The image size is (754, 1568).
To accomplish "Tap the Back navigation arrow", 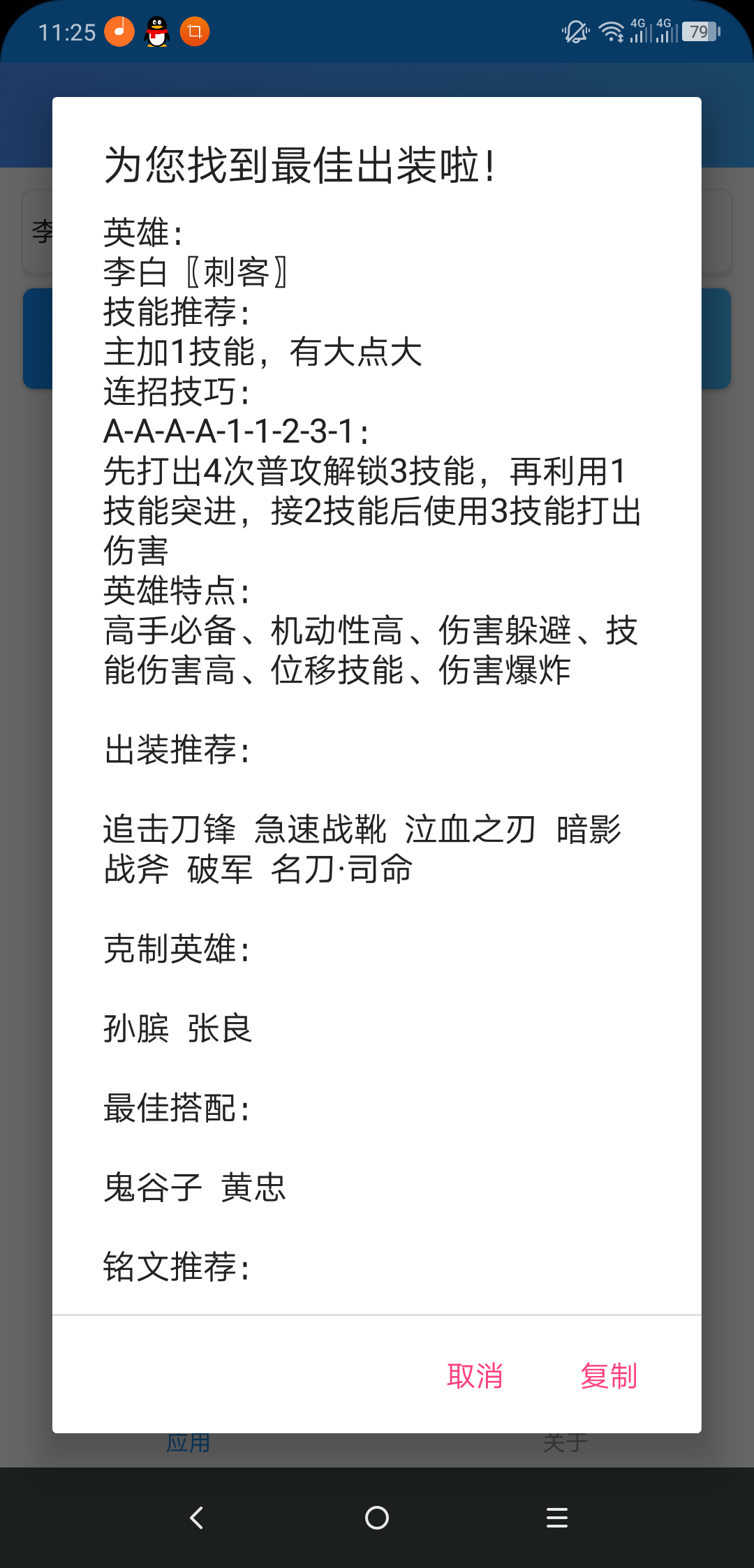I will point(196,1518).
